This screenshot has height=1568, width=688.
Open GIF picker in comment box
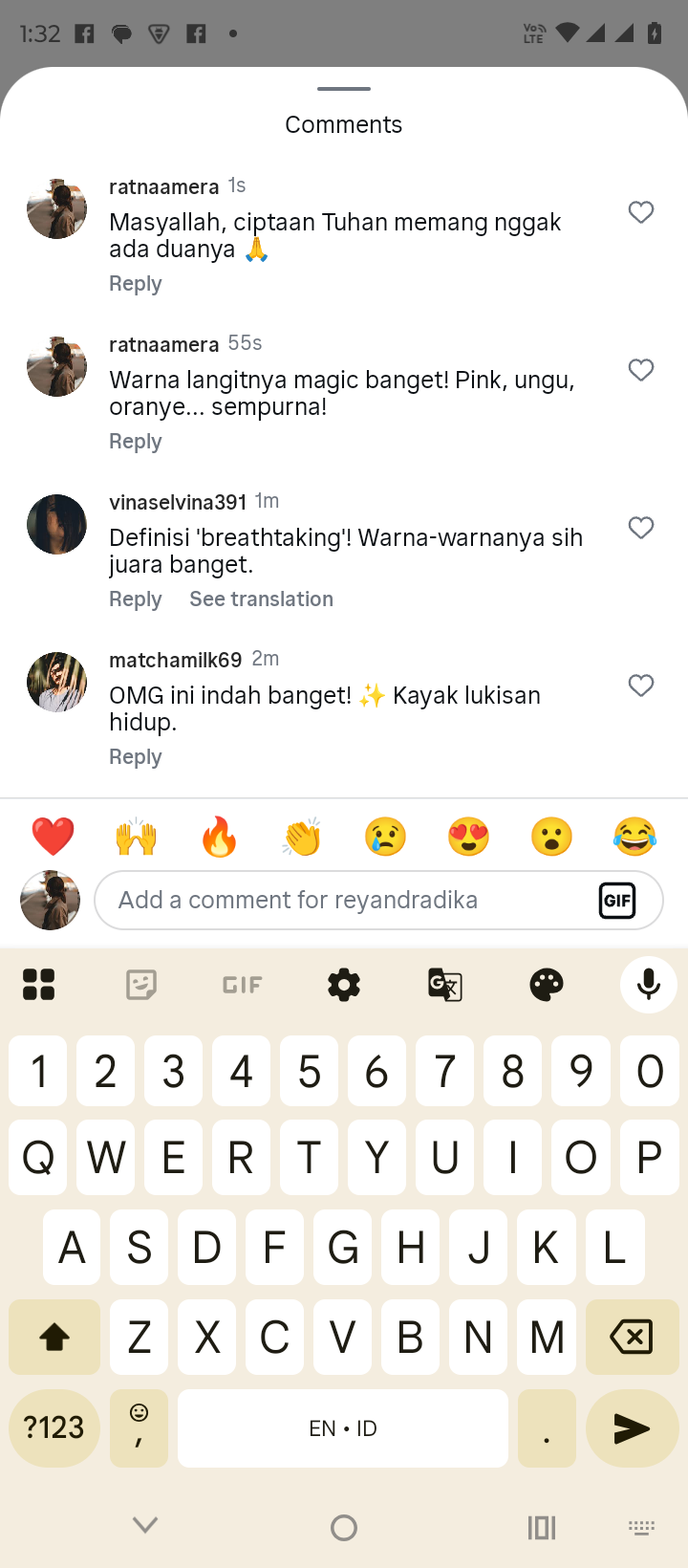617,900
